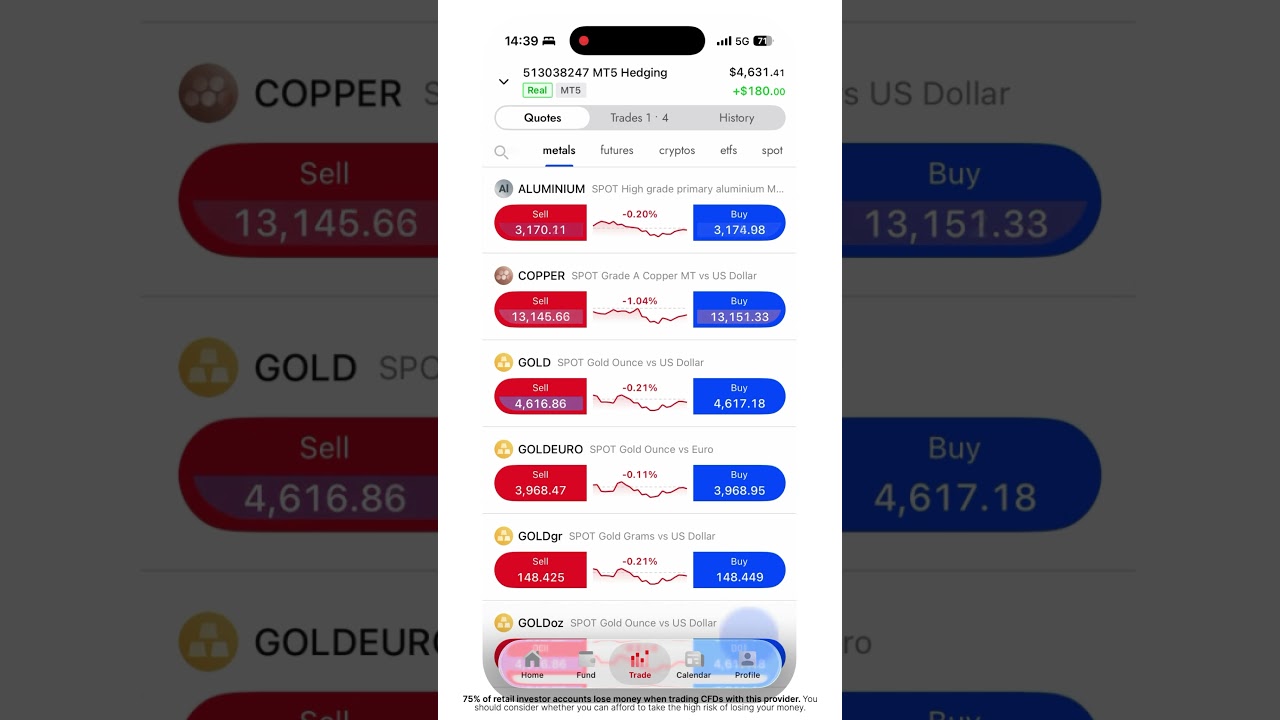Open the Profile tab
This screenshot has width=1280, height=720.
point(747,664)
